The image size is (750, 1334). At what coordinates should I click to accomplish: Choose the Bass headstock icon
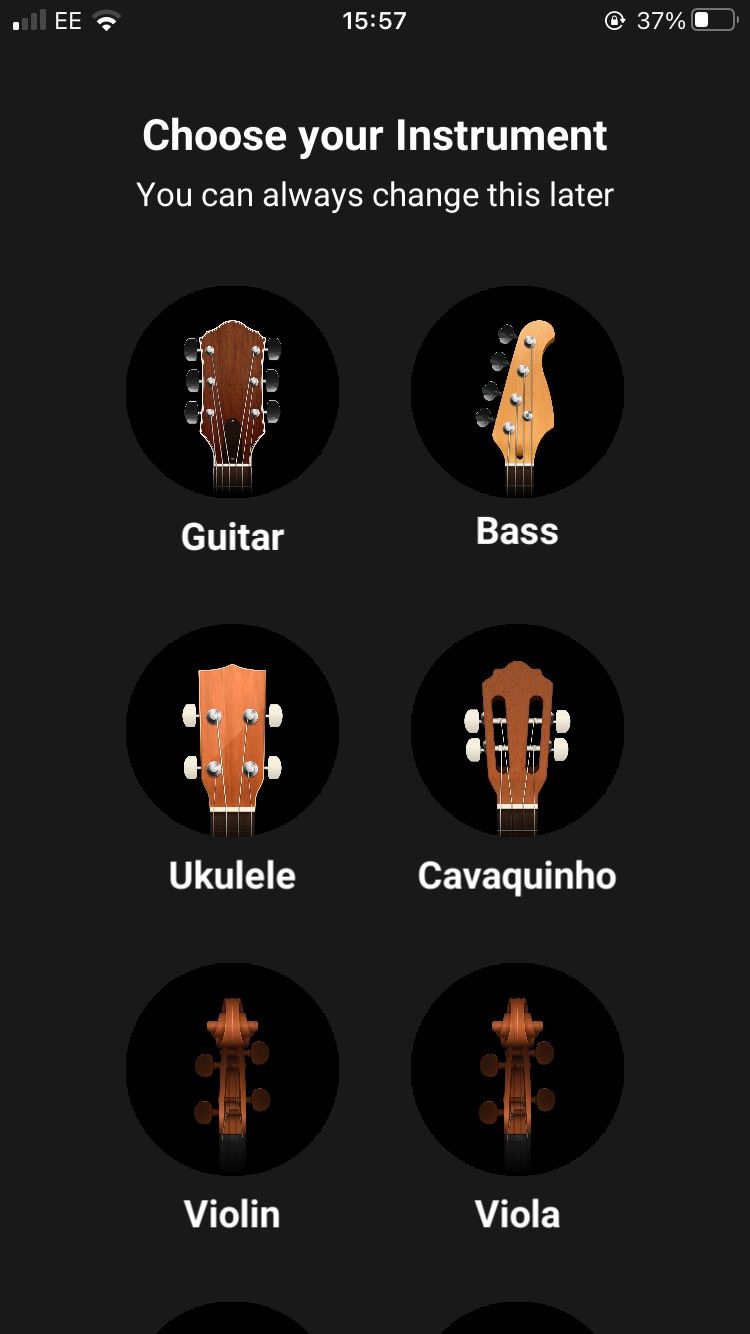coord(517,390)
